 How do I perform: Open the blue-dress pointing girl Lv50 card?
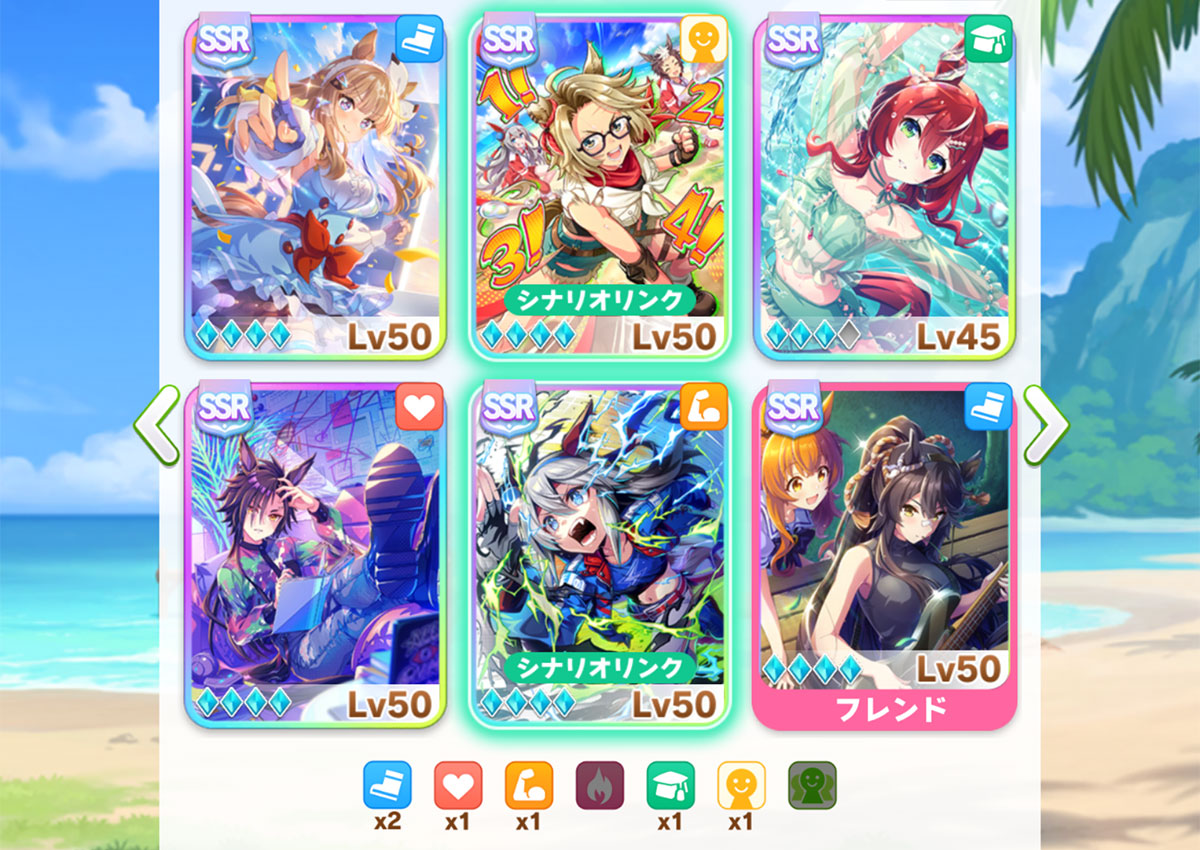pos(315,187)
